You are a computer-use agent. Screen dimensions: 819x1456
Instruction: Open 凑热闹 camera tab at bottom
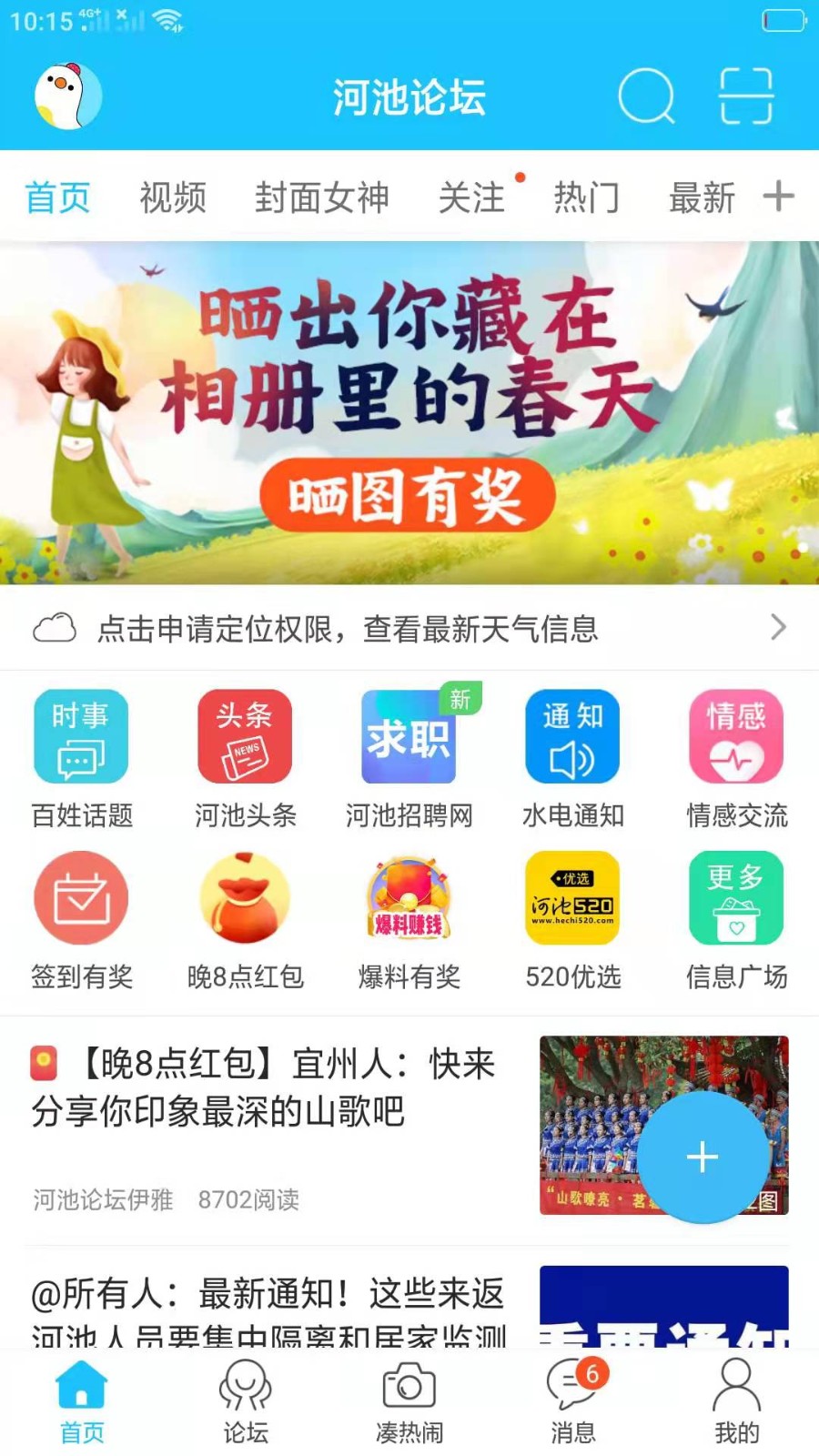409,1399
